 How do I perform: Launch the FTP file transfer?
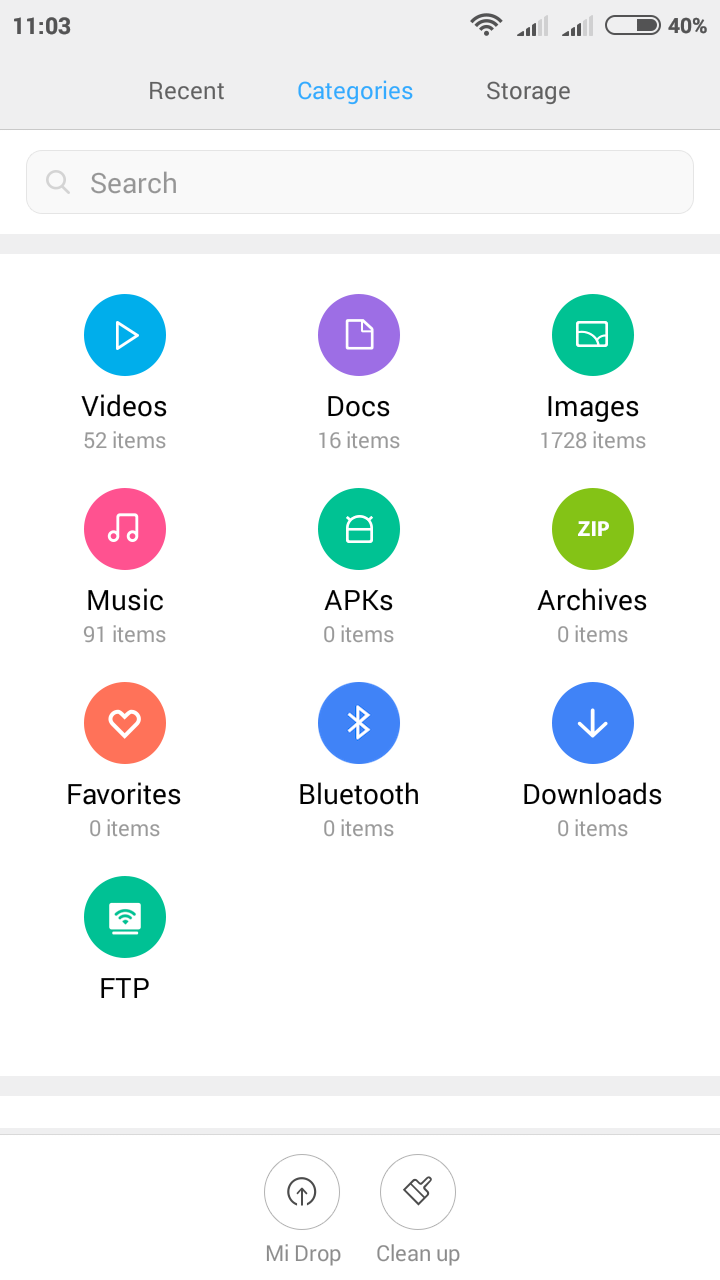click(125, 917)
